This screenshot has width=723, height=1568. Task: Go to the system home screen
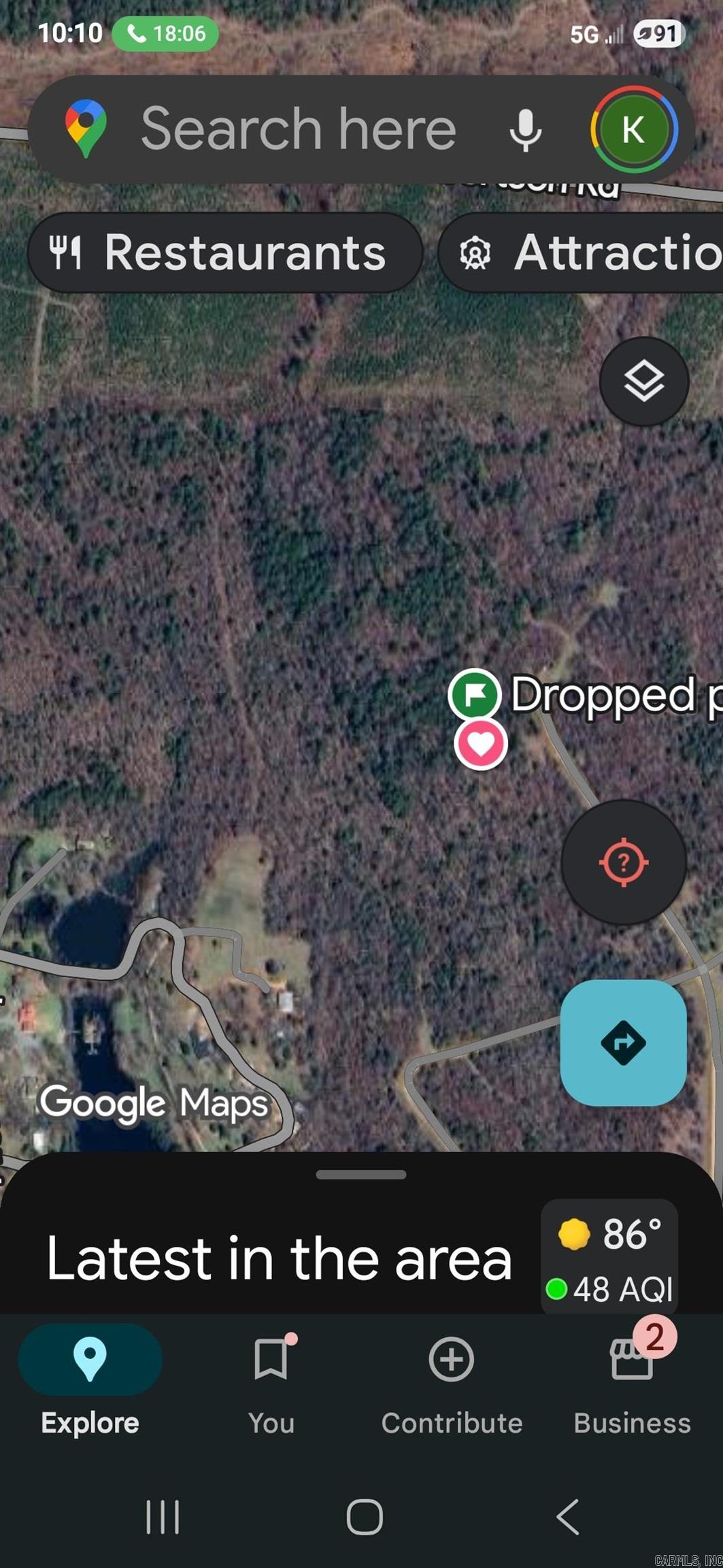coord(365,1517)
